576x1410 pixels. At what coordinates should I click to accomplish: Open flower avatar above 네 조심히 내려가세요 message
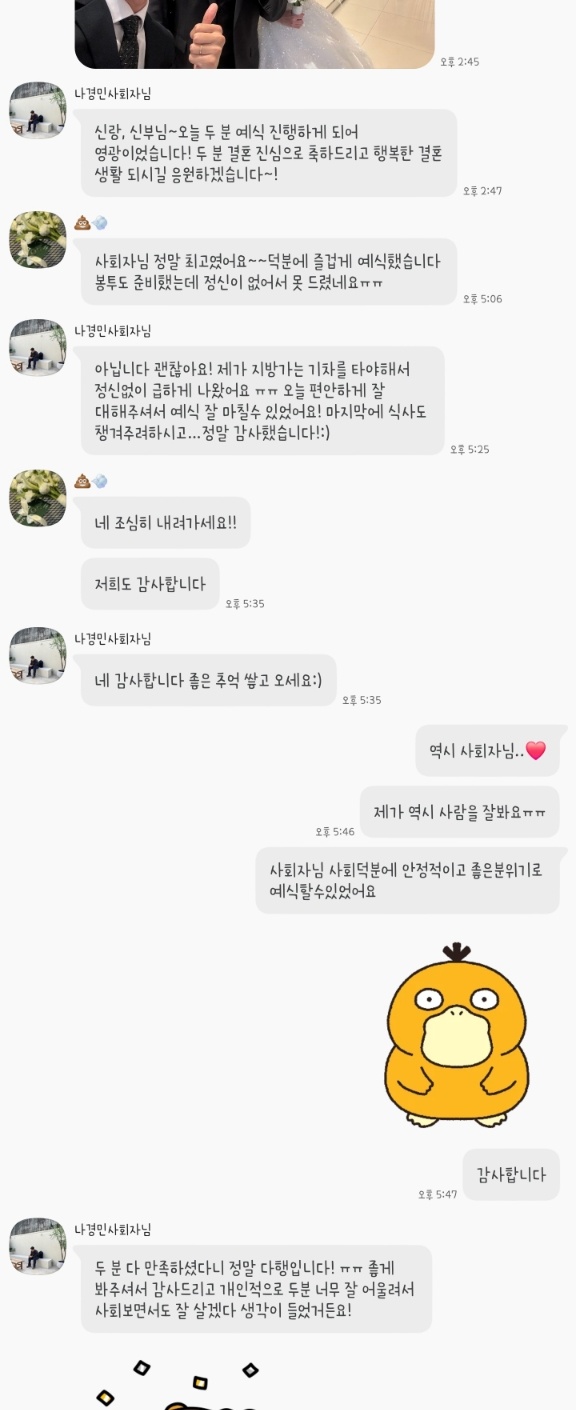[38, 497]
